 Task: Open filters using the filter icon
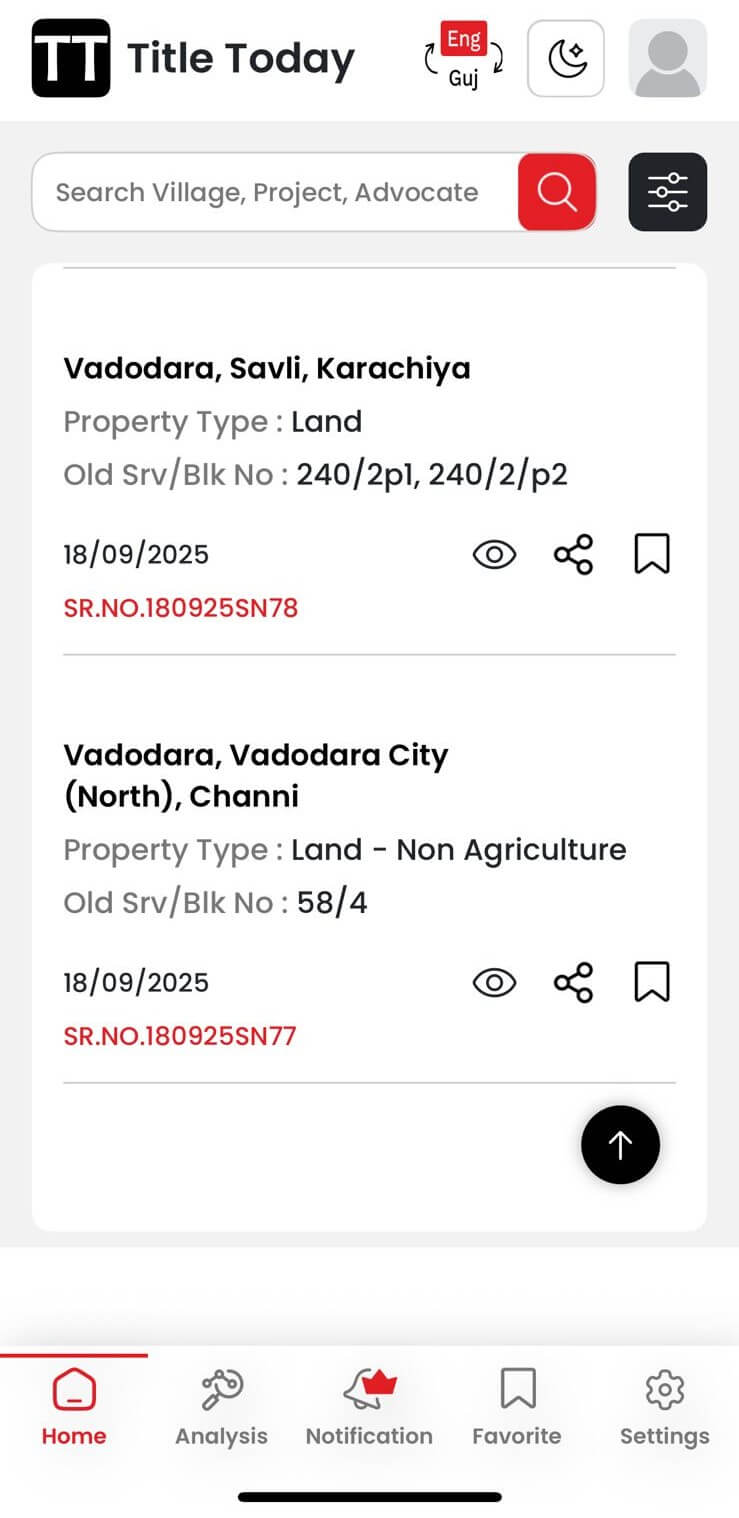click(x=667, y=192)
